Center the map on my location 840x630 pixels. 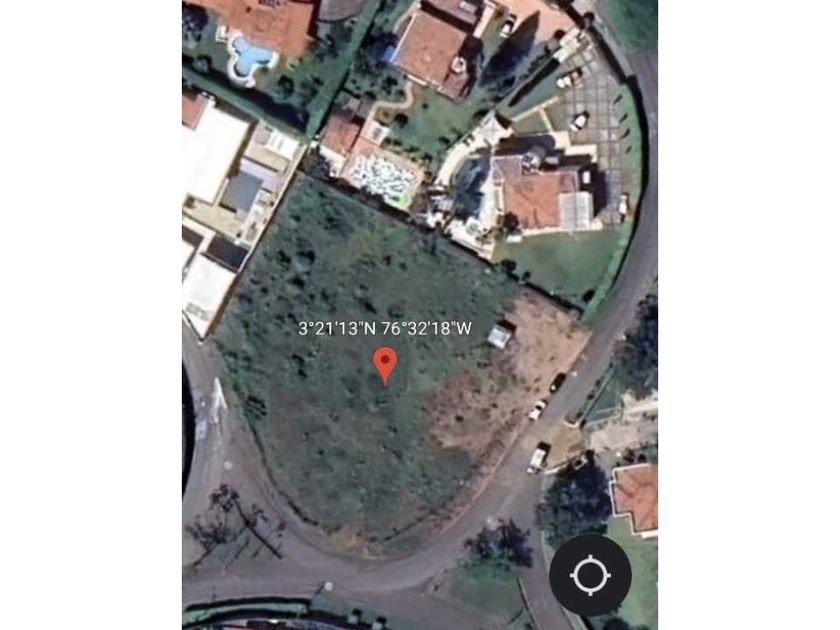(x=590, y=575)
